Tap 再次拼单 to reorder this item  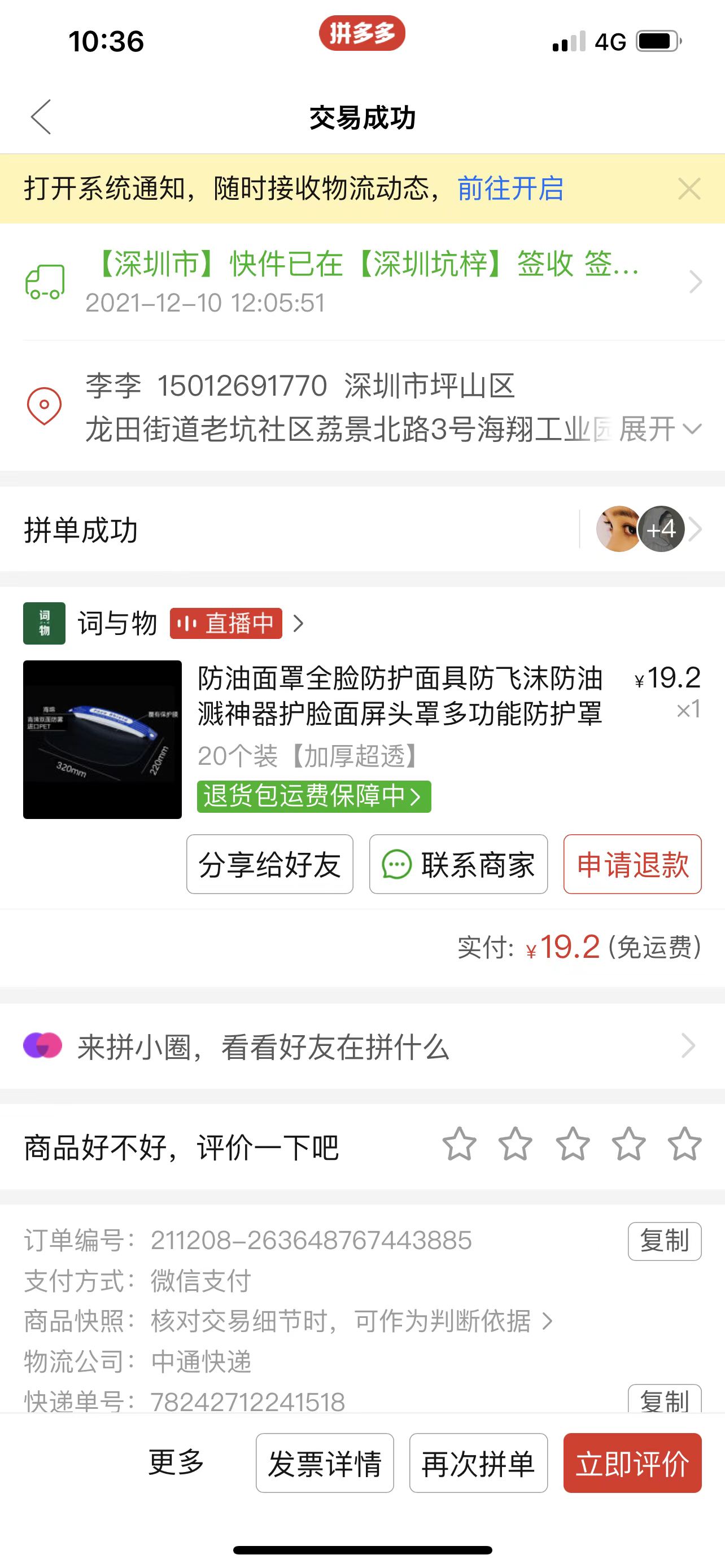[478, 1462]
